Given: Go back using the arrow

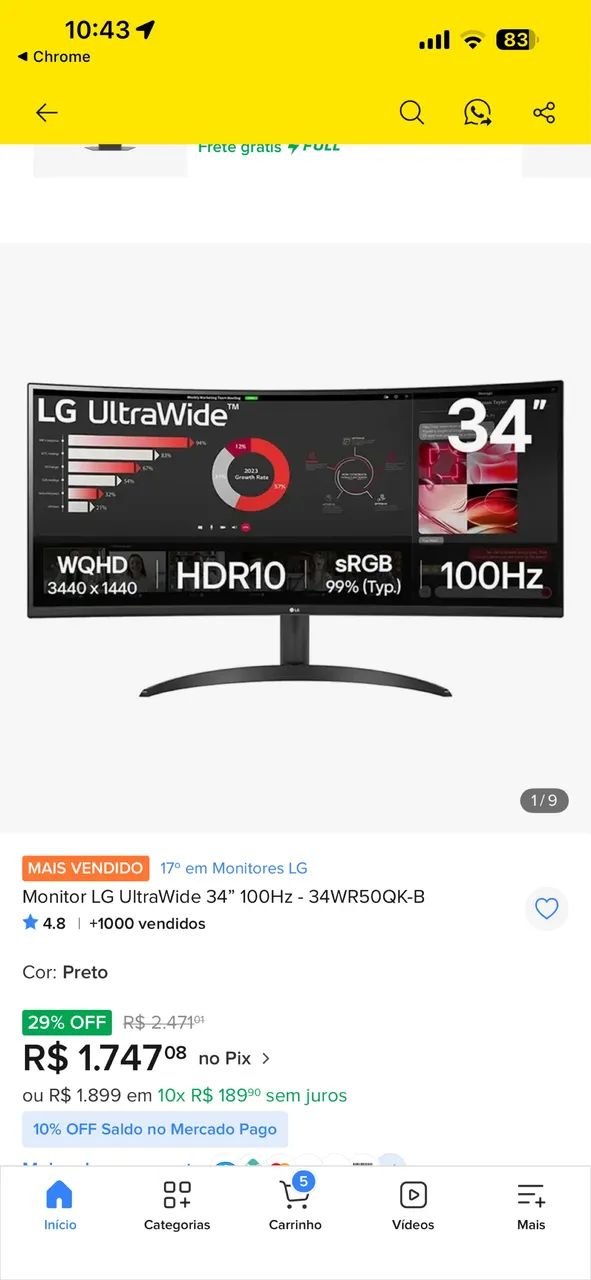Looking at the screenshot, I should 47,112.
